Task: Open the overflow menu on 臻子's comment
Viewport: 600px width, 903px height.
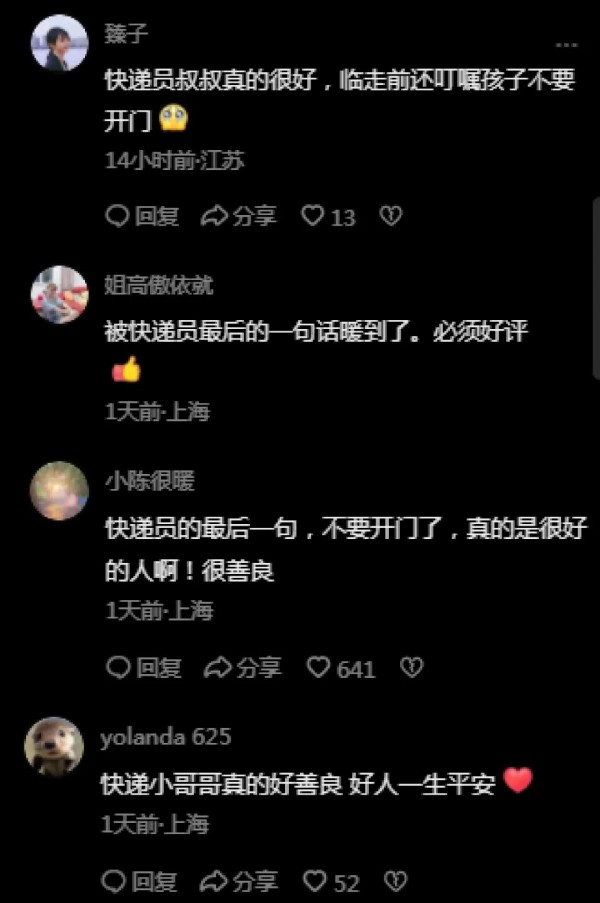Action: (566, 45)
